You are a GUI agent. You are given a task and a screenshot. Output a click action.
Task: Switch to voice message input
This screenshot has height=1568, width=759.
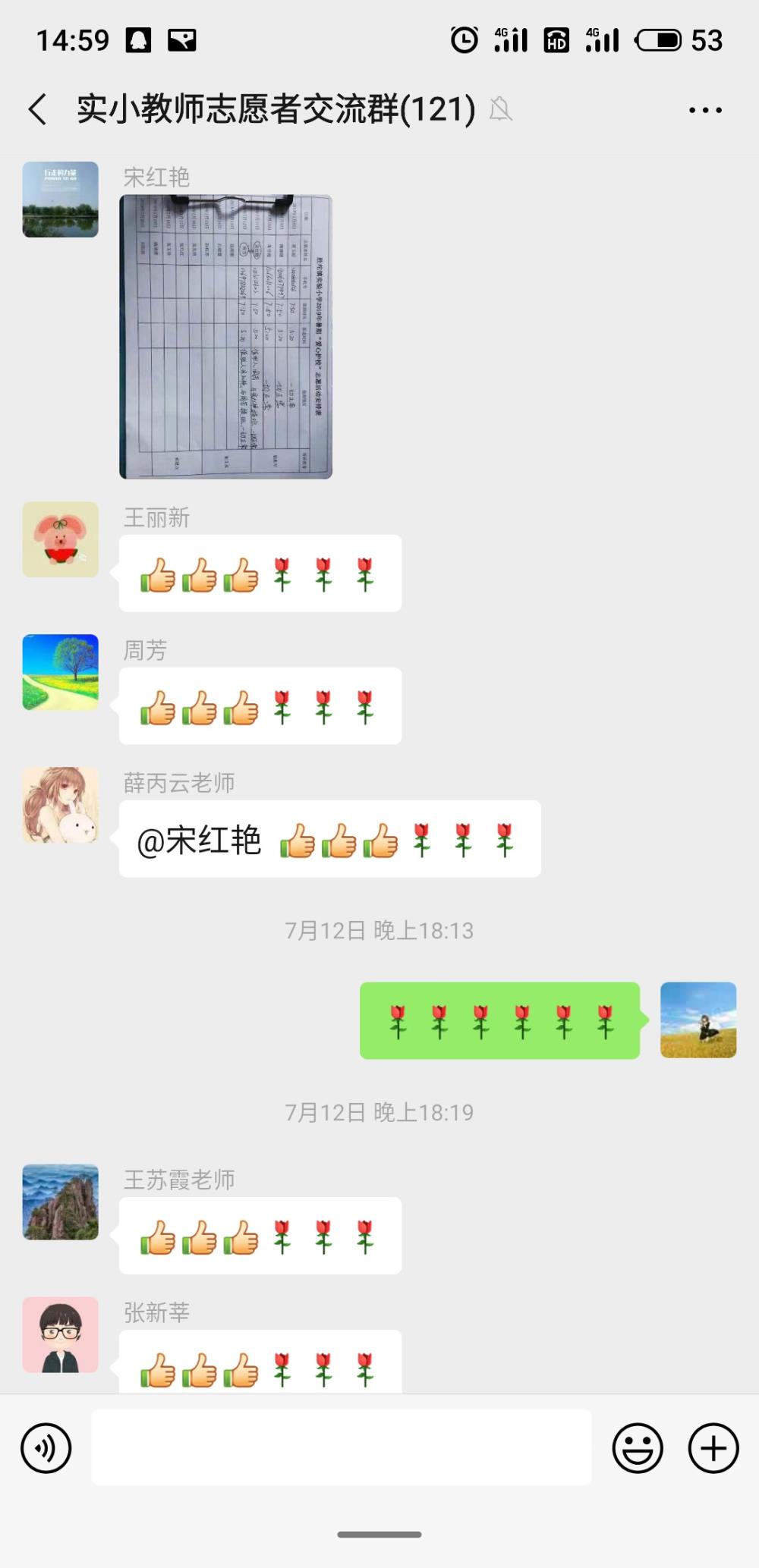point(46,1448)
